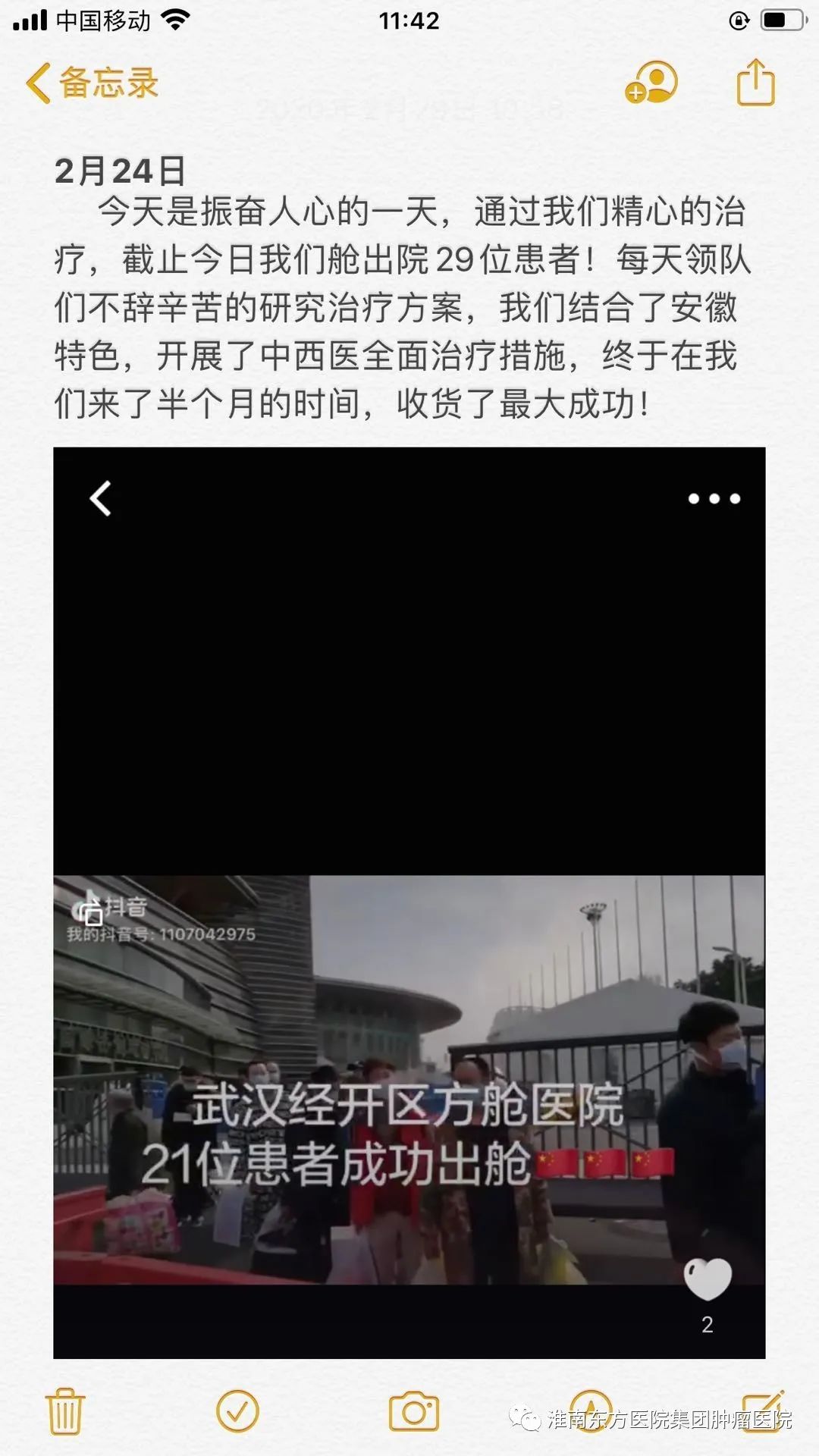Add people to collaborate on this note

(x=651, y=83)
